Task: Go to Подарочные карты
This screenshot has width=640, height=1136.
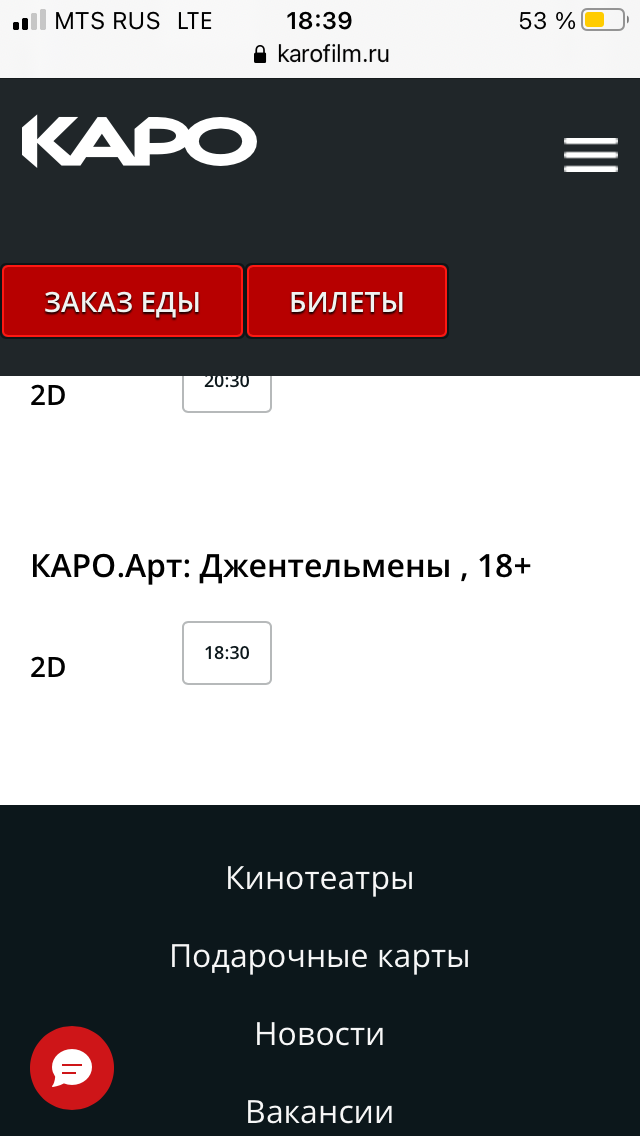Action: [x=320, y=956]
